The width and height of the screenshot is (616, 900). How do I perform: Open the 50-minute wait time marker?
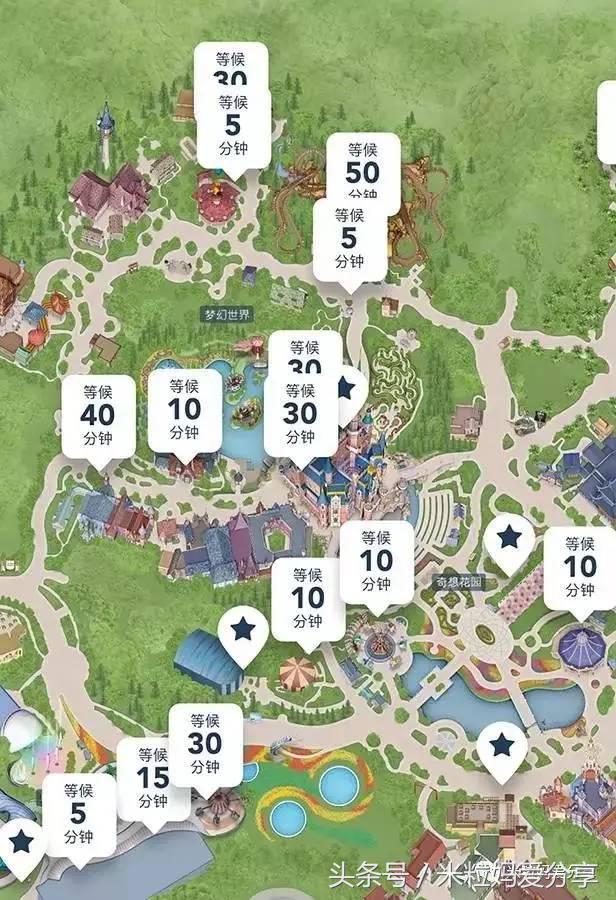click(x=364, y=164)
